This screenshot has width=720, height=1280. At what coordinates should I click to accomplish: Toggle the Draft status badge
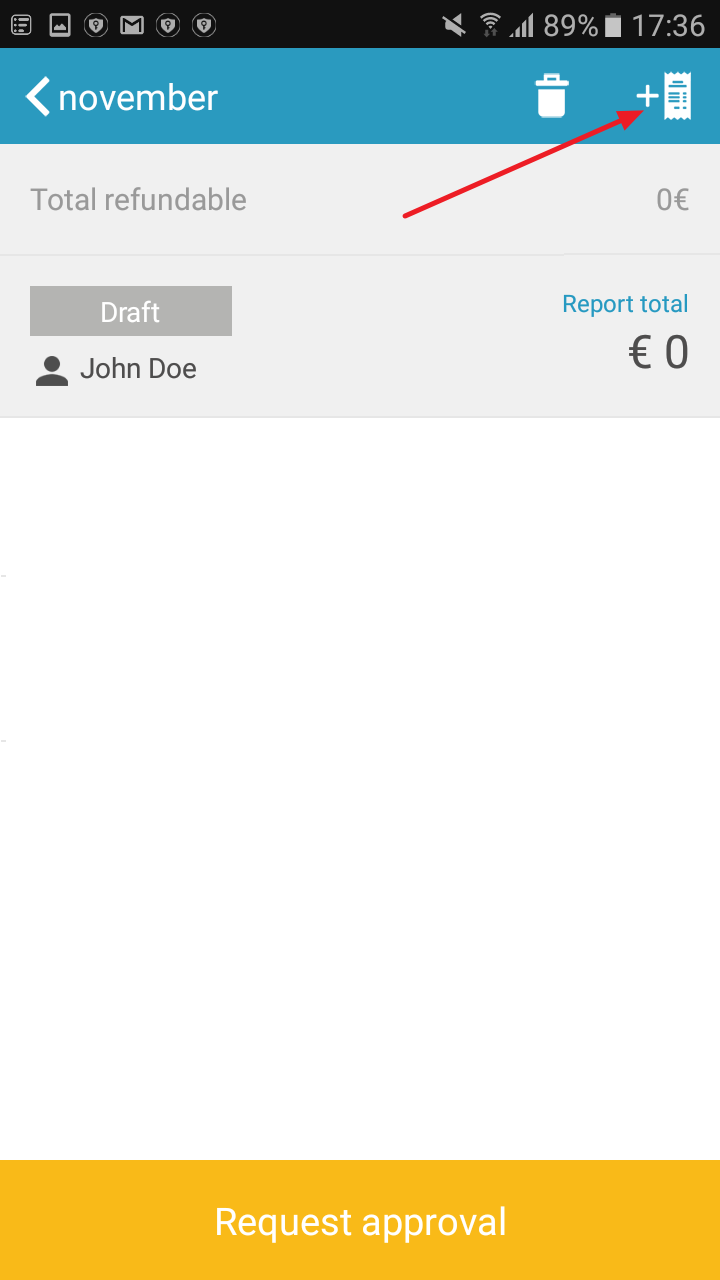[130, 311]
